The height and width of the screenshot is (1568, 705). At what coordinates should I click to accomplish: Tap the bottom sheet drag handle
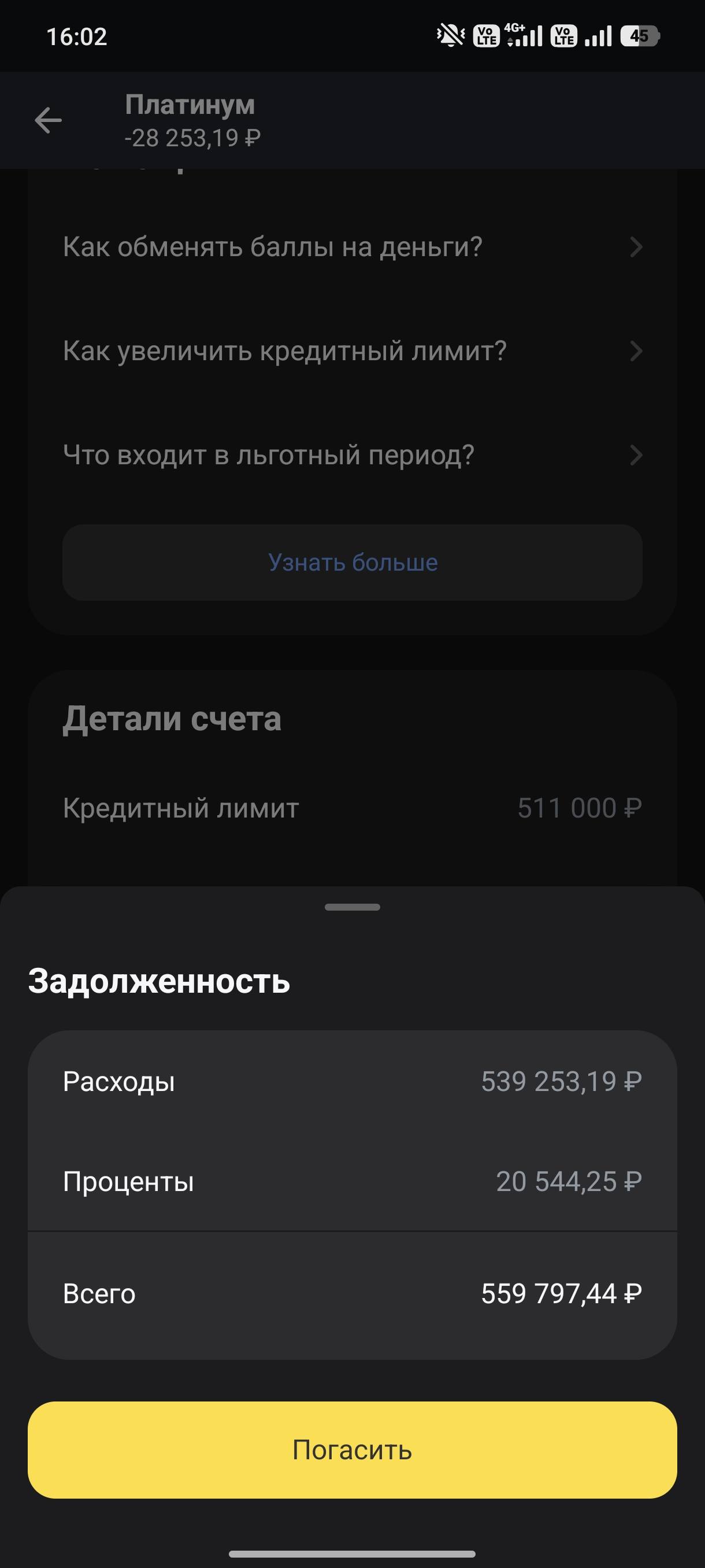pos(352,907)
